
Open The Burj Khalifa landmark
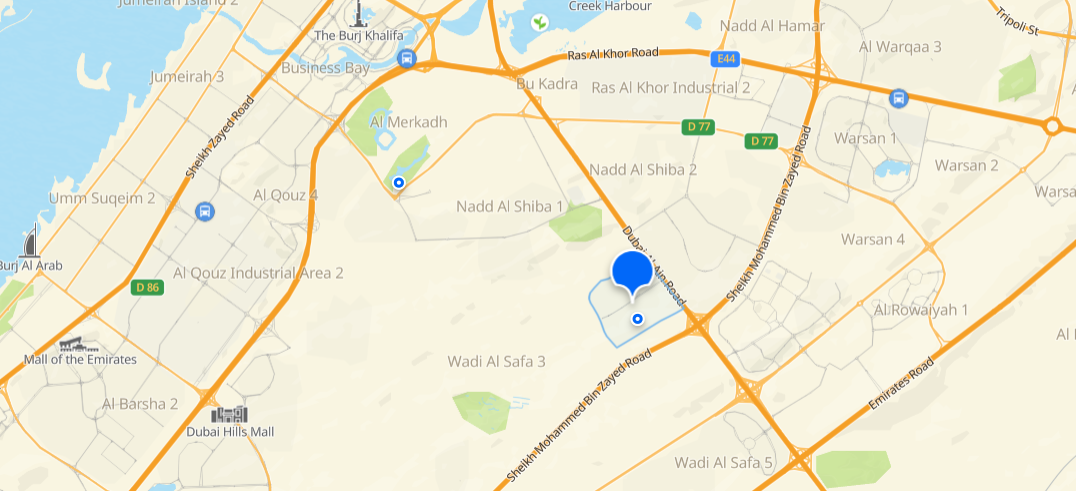[x=359, y=14]
